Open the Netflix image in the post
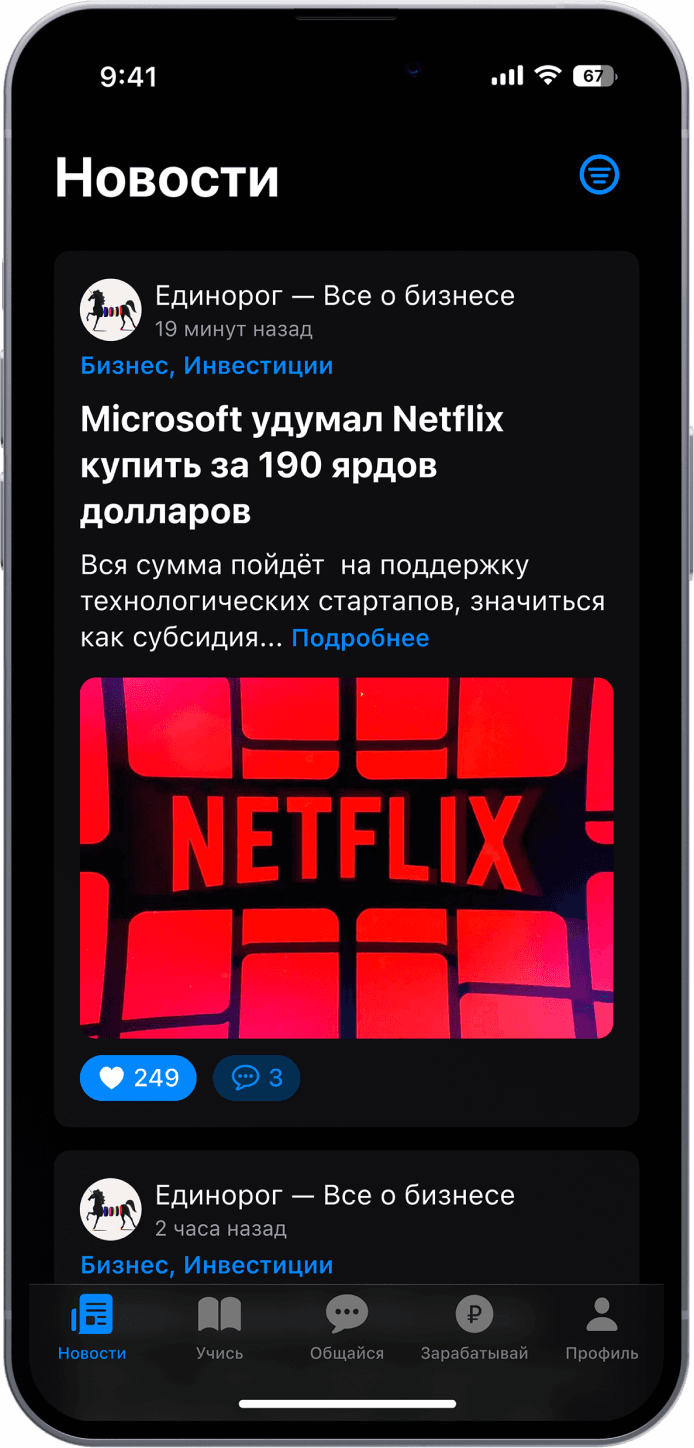 (346, 857)
